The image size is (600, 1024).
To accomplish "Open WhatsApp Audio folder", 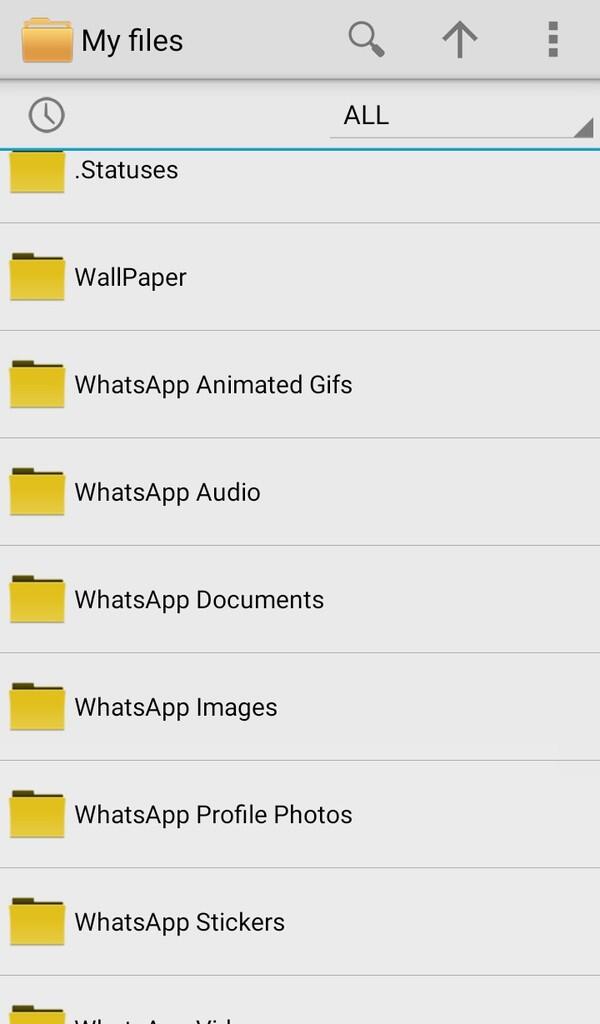I will (x=167, y=492).
